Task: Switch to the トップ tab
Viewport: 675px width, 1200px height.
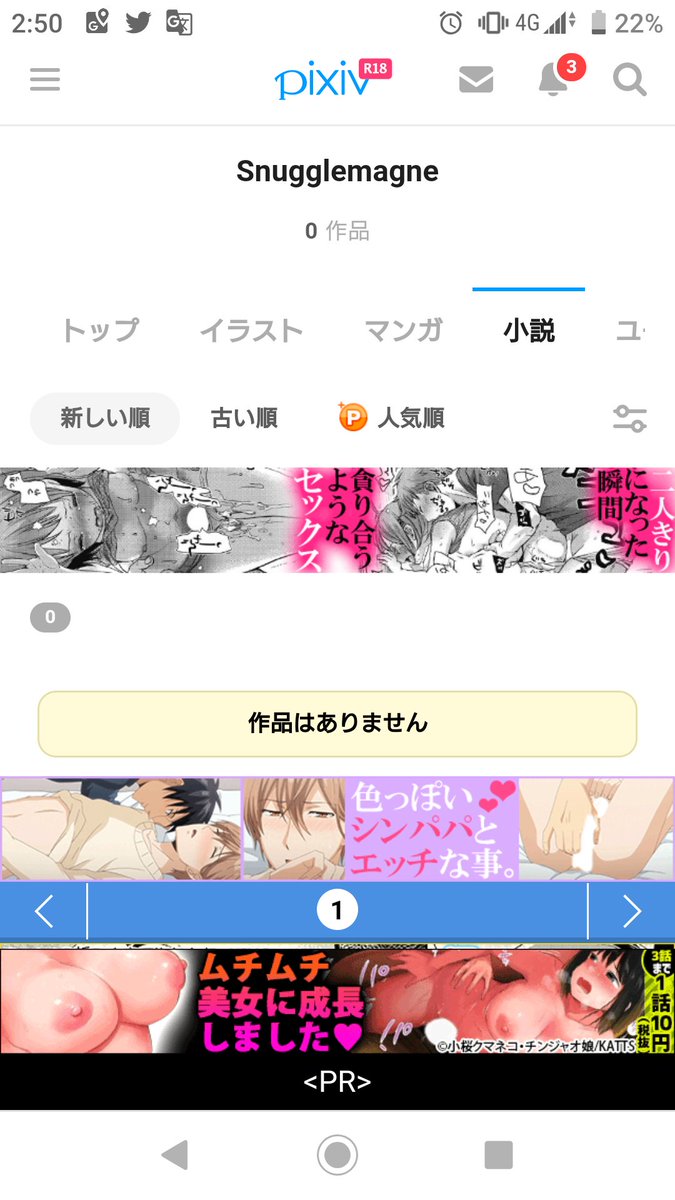Action: point(100,330)
